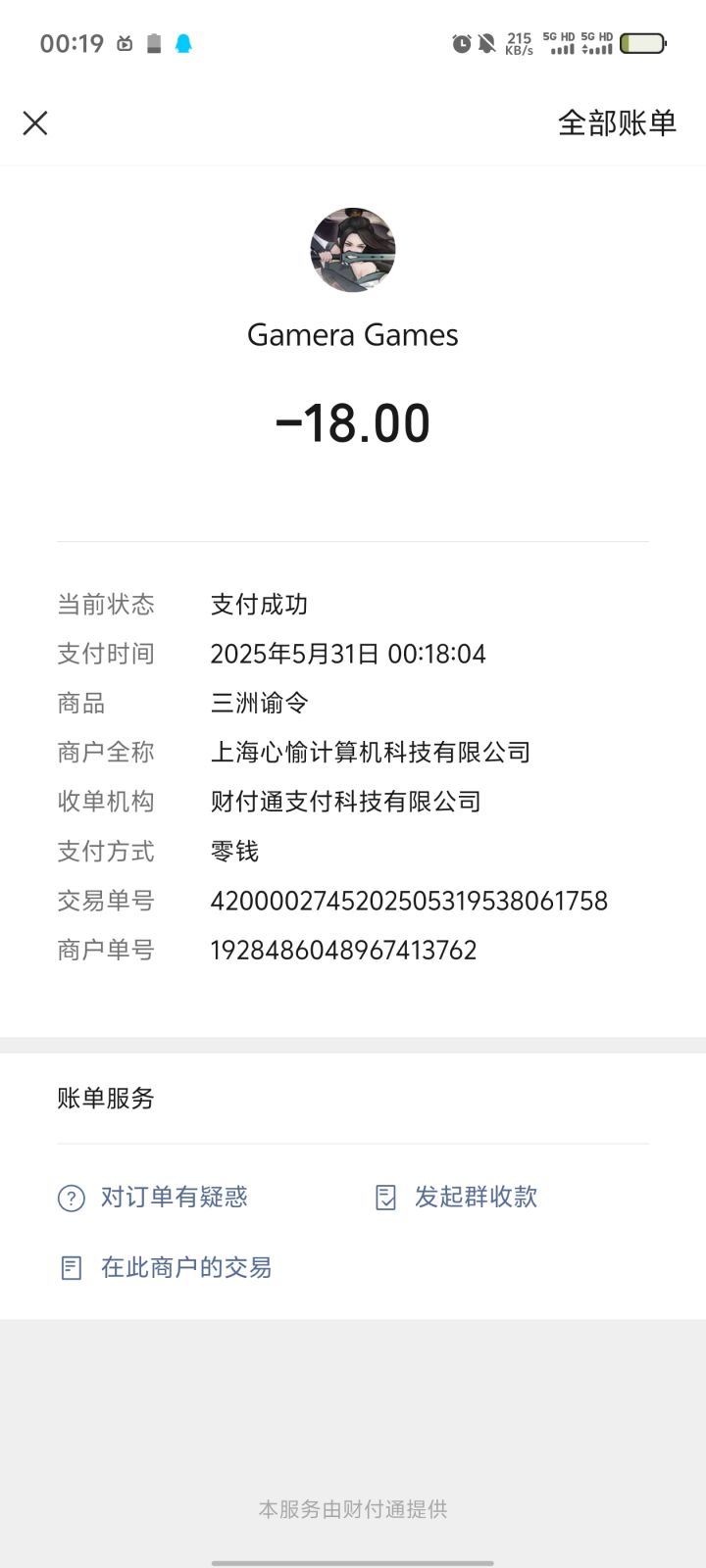The height and width of the screenshot is (1568, 706).
Task: Tap the Gamera Games merchant avatar
Action: click(353, 251)
